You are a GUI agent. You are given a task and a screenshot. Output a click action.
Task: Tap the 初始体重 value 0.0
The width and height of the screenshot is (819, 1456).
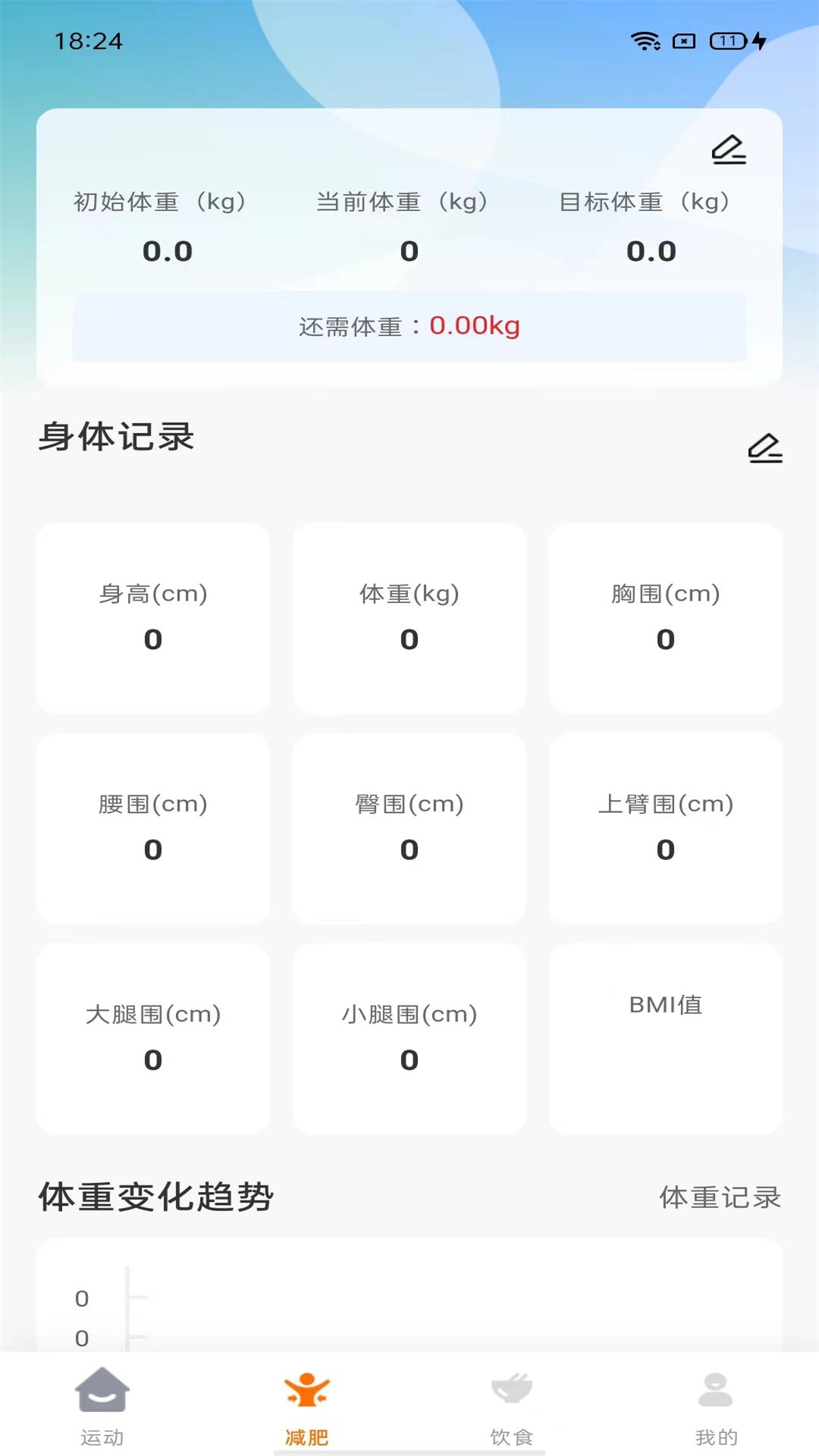click(x=167, y=250)
